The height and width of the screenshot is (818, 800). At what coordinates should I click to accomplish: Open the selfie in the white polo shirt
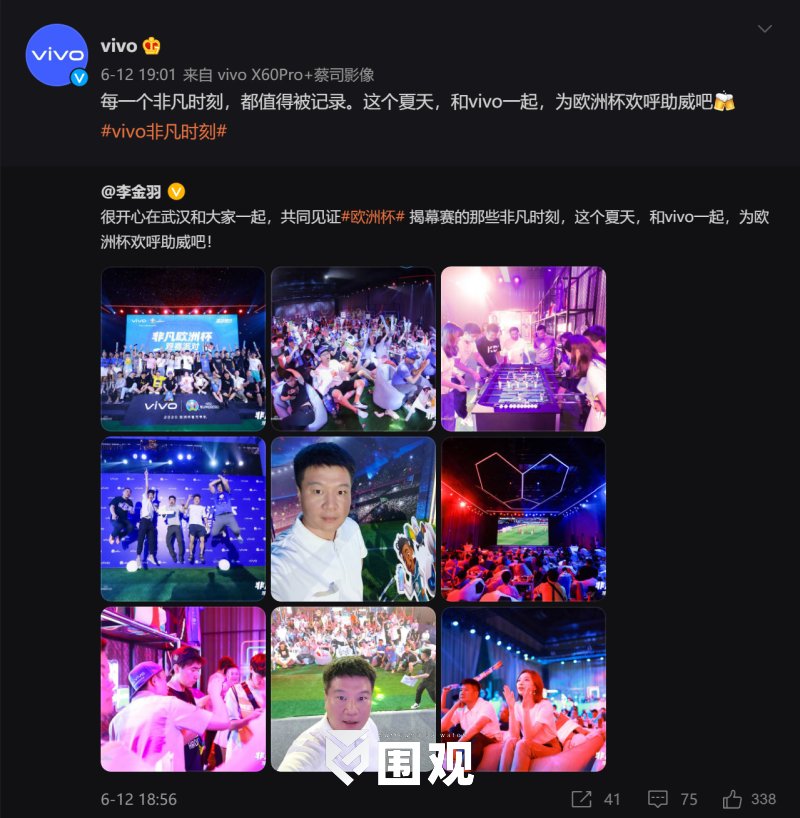353,519
